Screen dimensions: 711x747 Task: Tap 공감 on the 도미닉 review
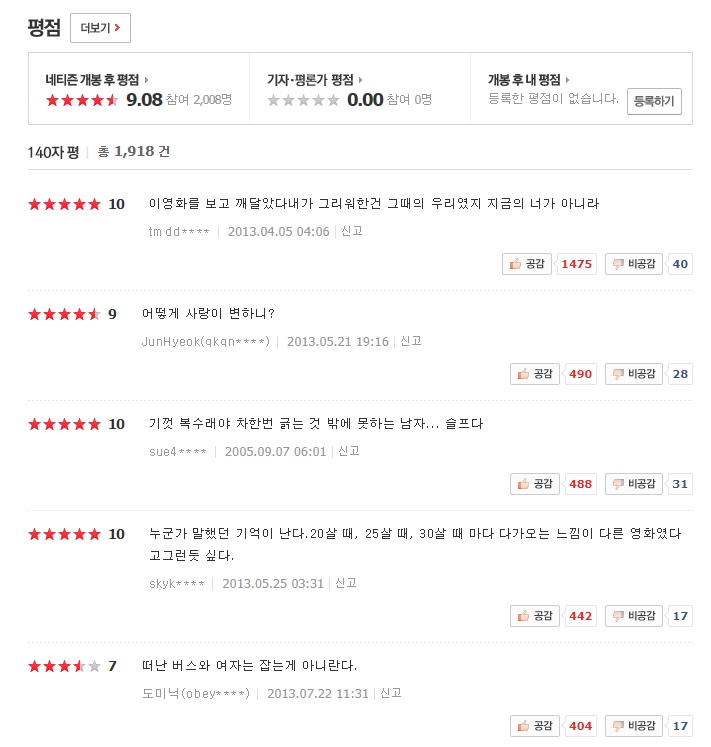coord(534,726)
